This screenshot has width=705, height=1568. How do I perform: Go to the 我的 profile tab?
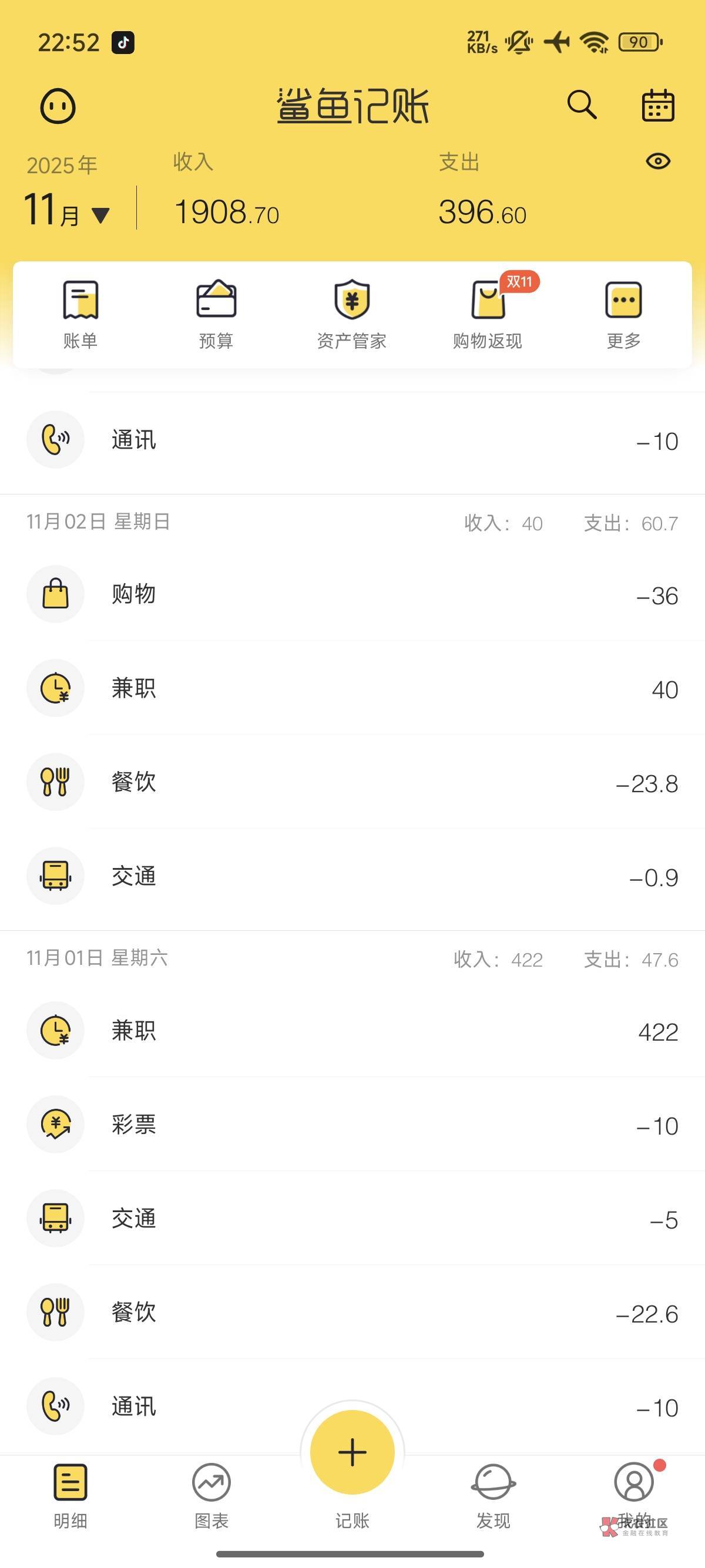[x=634, y=1495]
